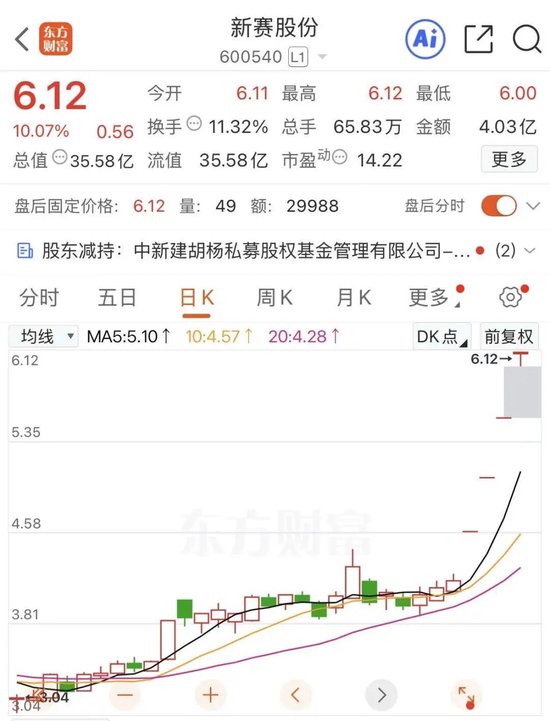550x721 pixels.
Task: Switch to the 分时 tab
Action: (x=39, y=298)
